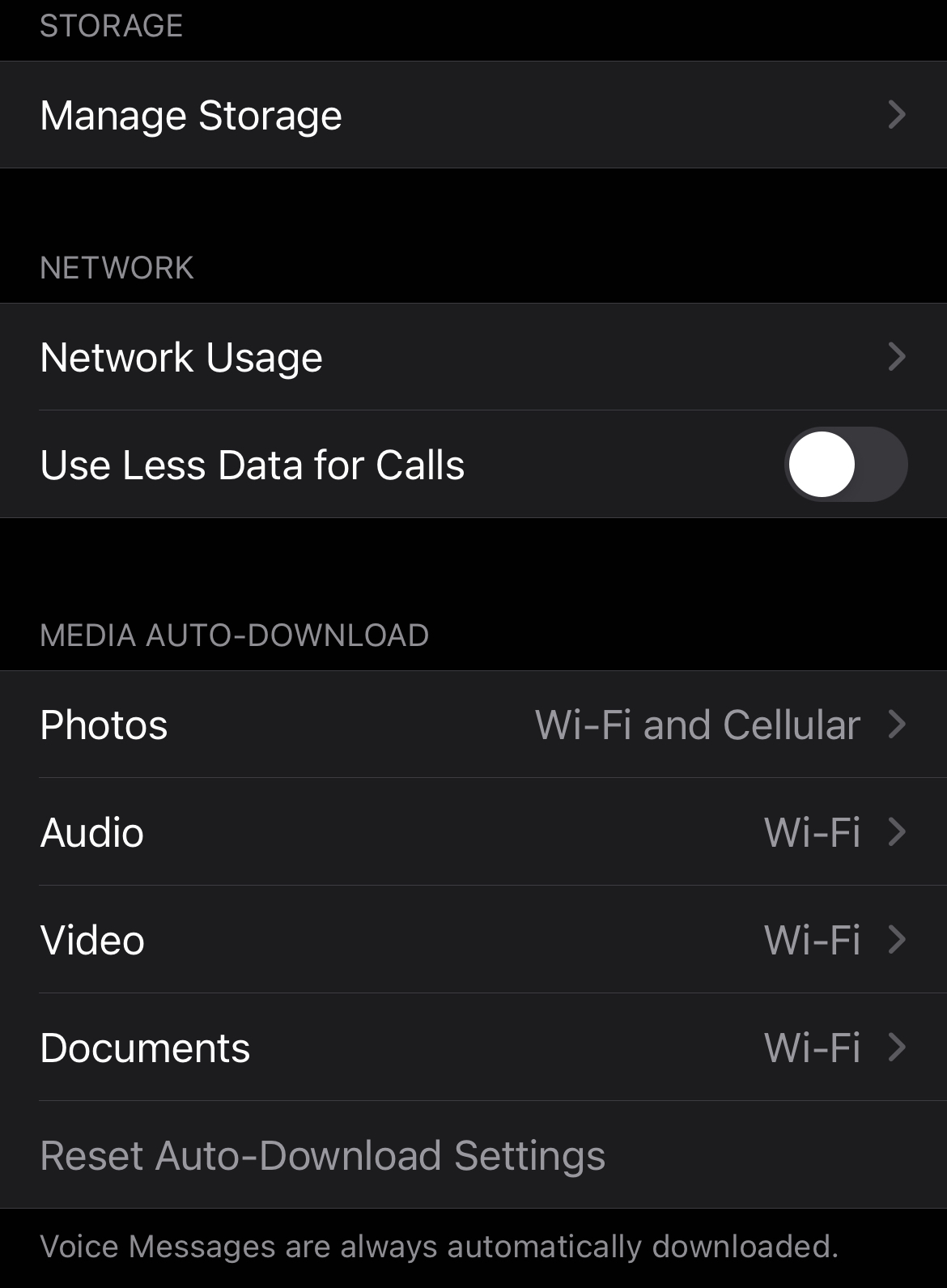The height and width of the screenshot is (1288, 947).
Task: Open Audio auto-download options
Action: tap(473, 832)
